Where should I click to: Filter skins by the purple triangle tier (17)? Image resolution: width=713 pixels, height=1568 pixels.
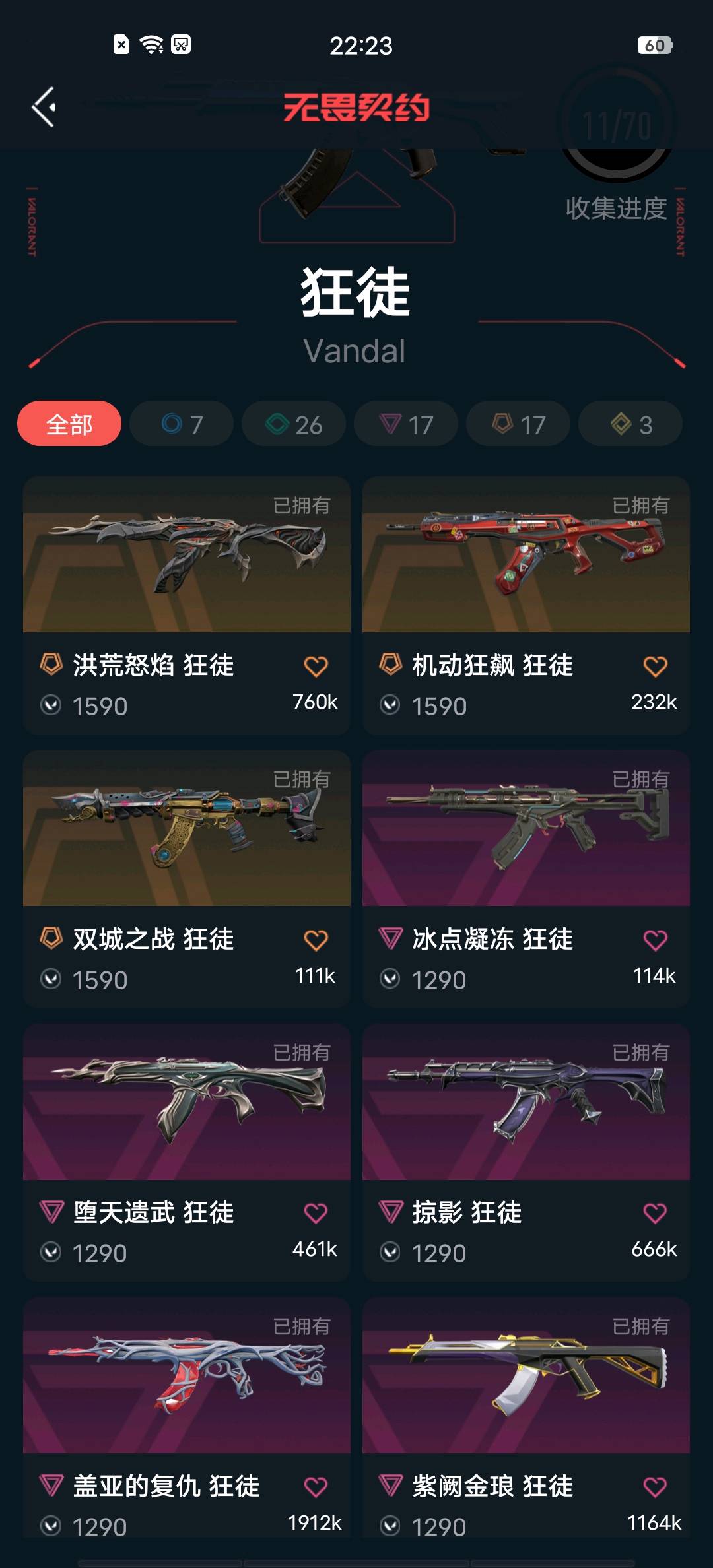tap(406, 424)
